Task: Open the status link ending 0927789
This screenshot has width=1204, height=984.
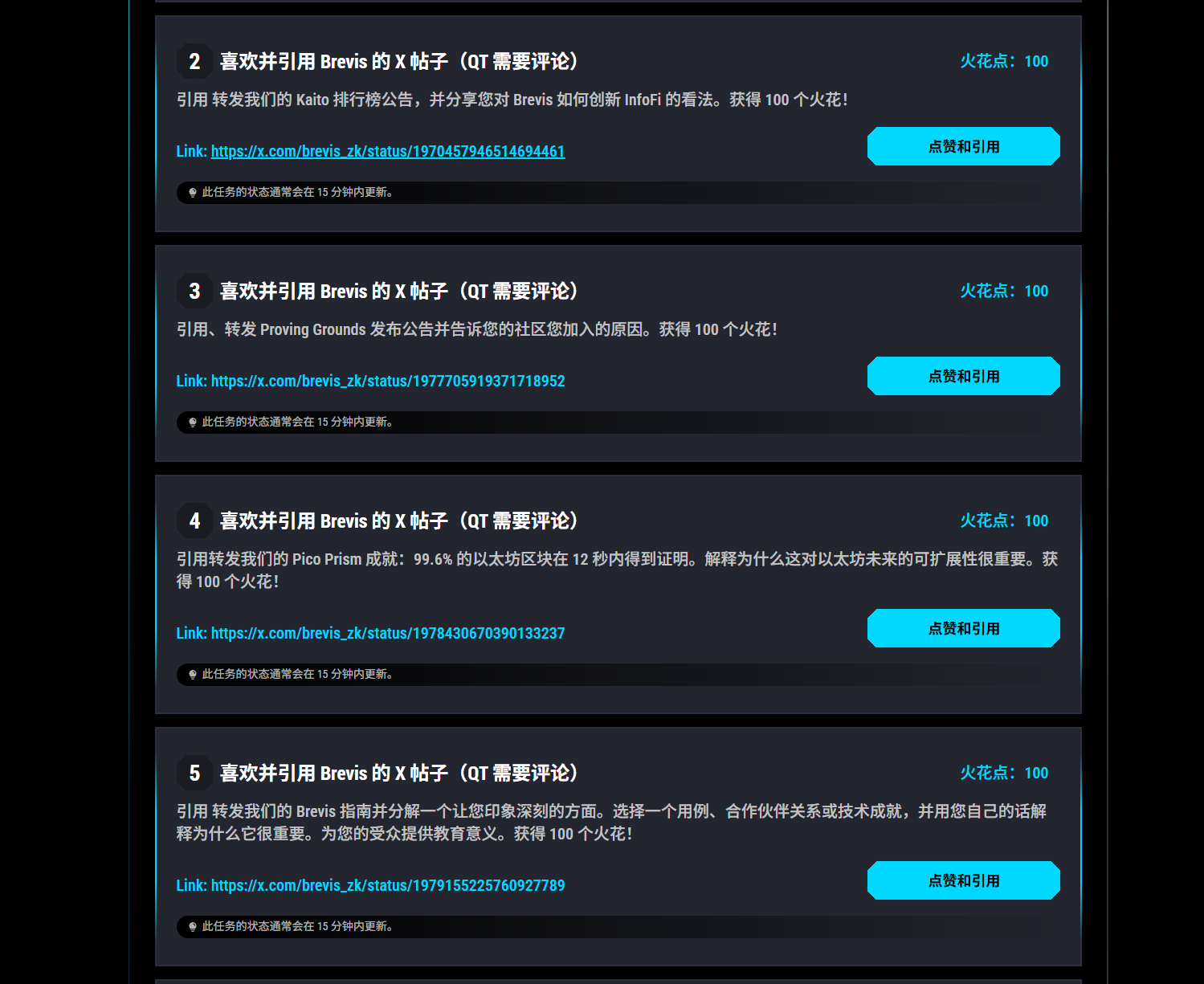Action: (x=387, y=885)
